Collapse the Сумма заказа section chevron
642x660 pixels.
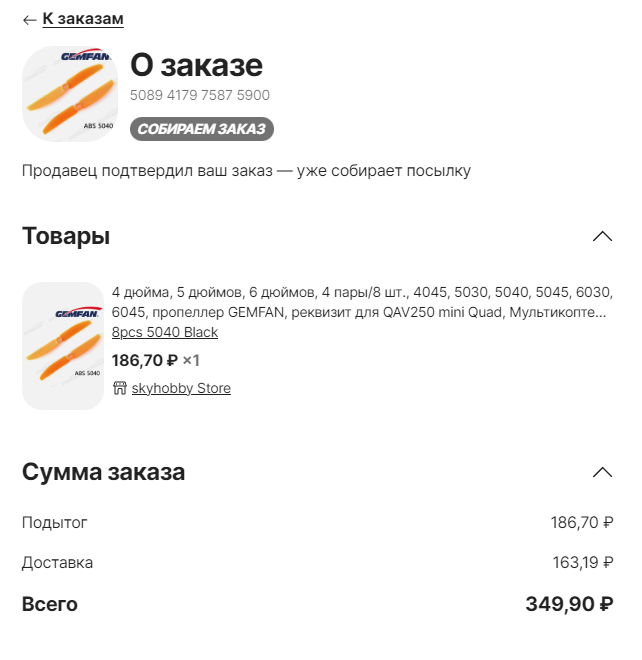click(602, 472)
